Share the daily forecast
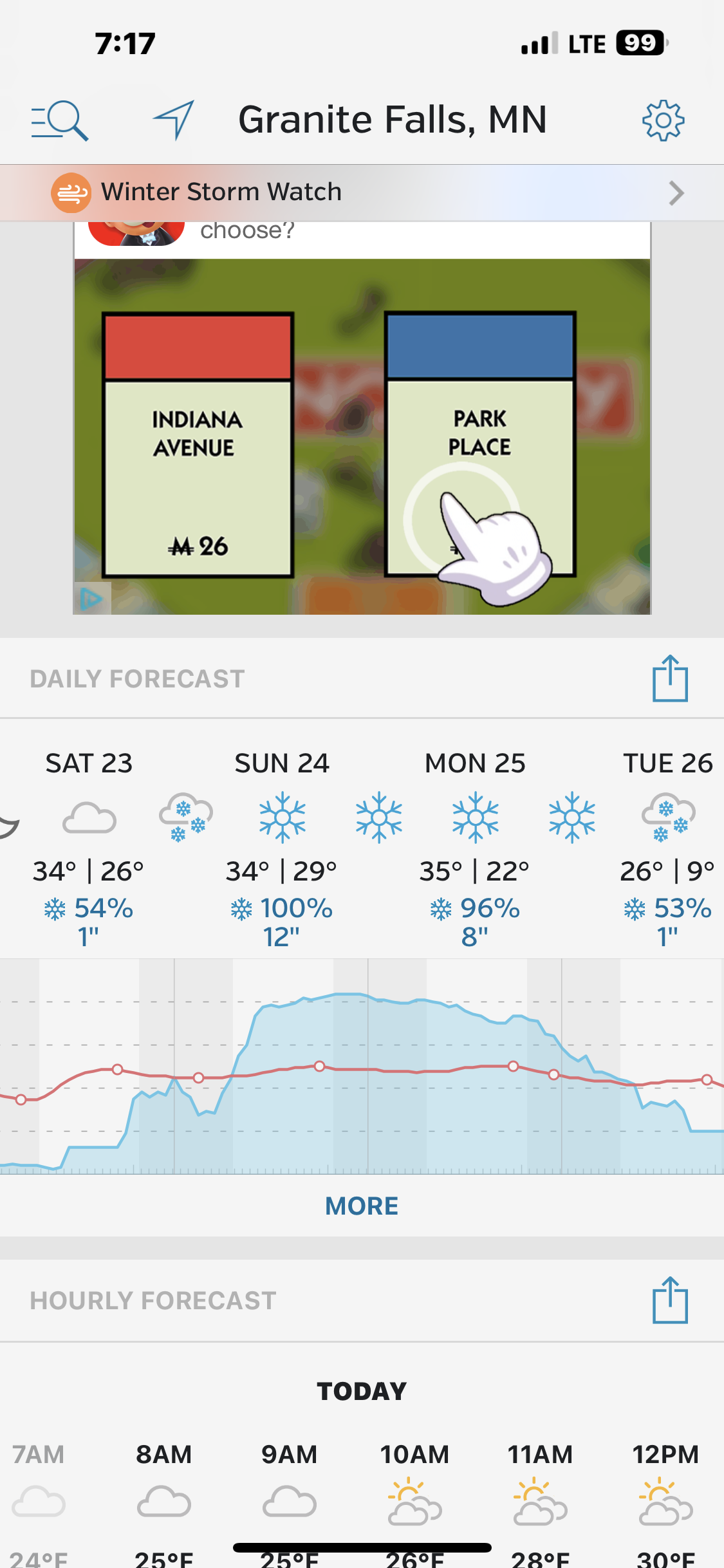The width and height of the screenshot is (724, 1568). pyautogui.click(x=670, y=678)
